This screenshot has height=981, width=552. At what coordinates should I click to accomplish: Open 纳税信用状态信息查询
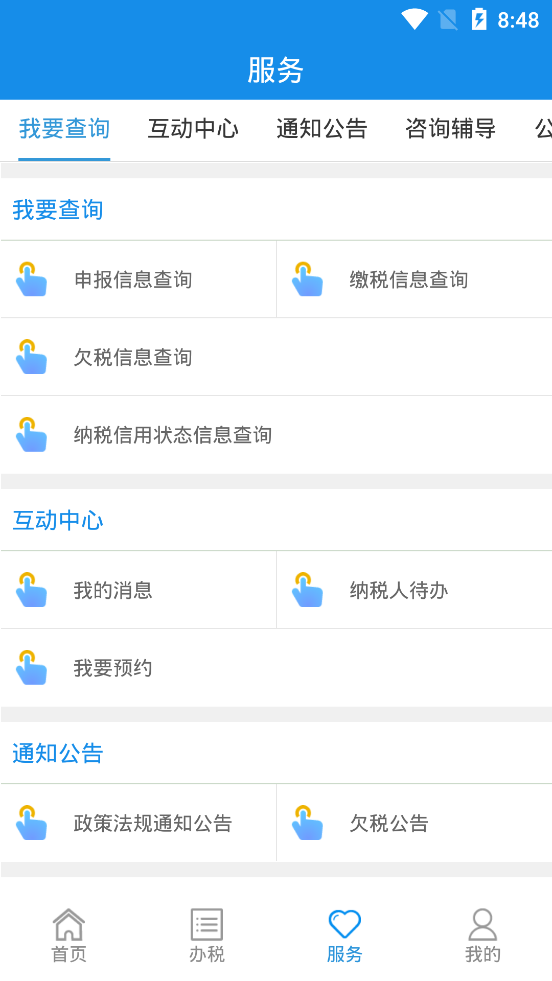276,434
